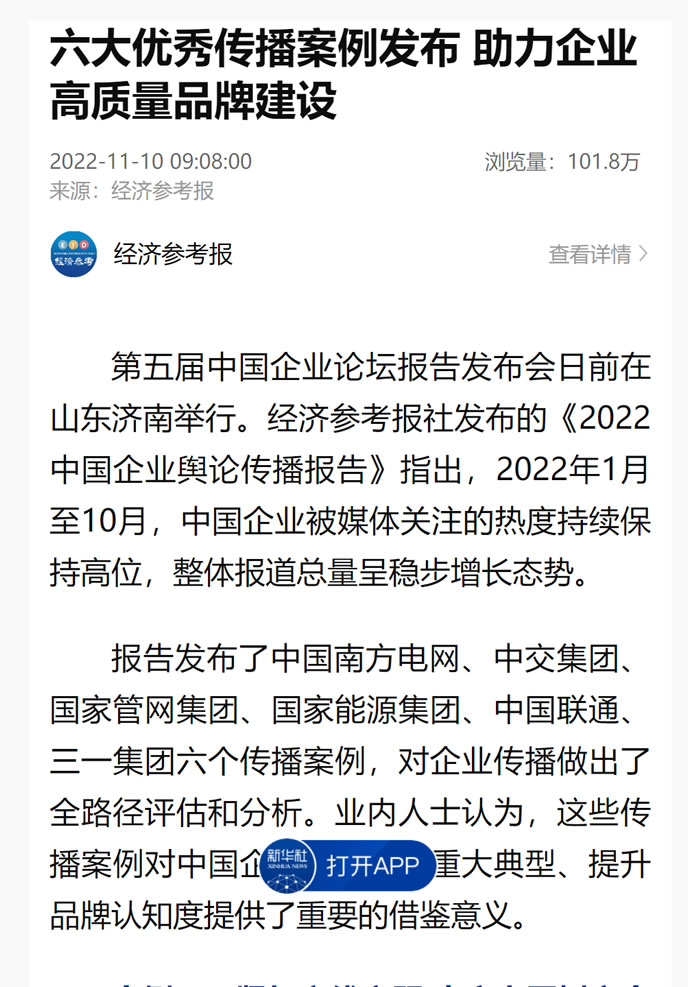The height and width of the screenshot is (987, 688).
Task: Open 查看详情 for 经济参考报
Action: (597, 254)
